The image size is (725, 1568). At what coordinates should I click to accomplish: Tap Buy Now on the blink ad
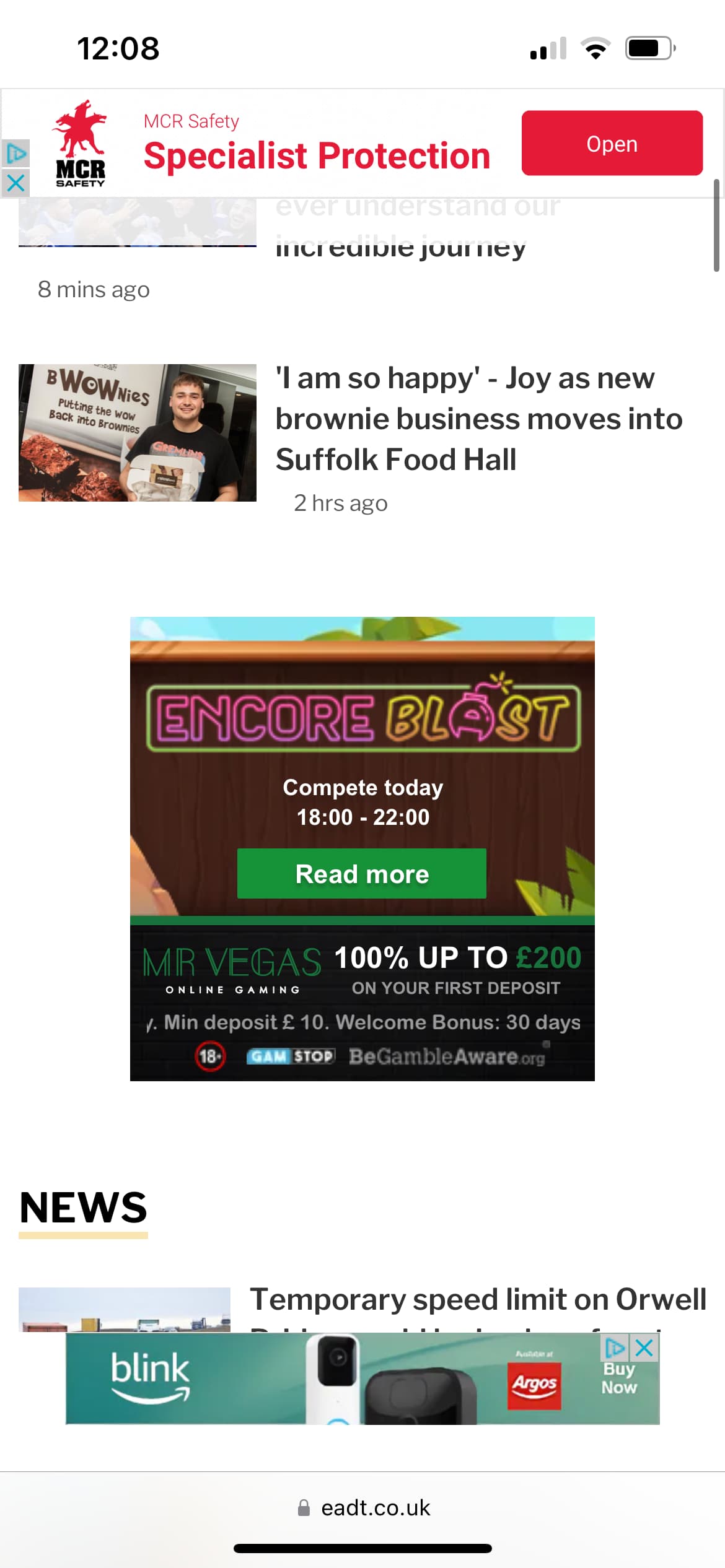[x=618, y=1379]
